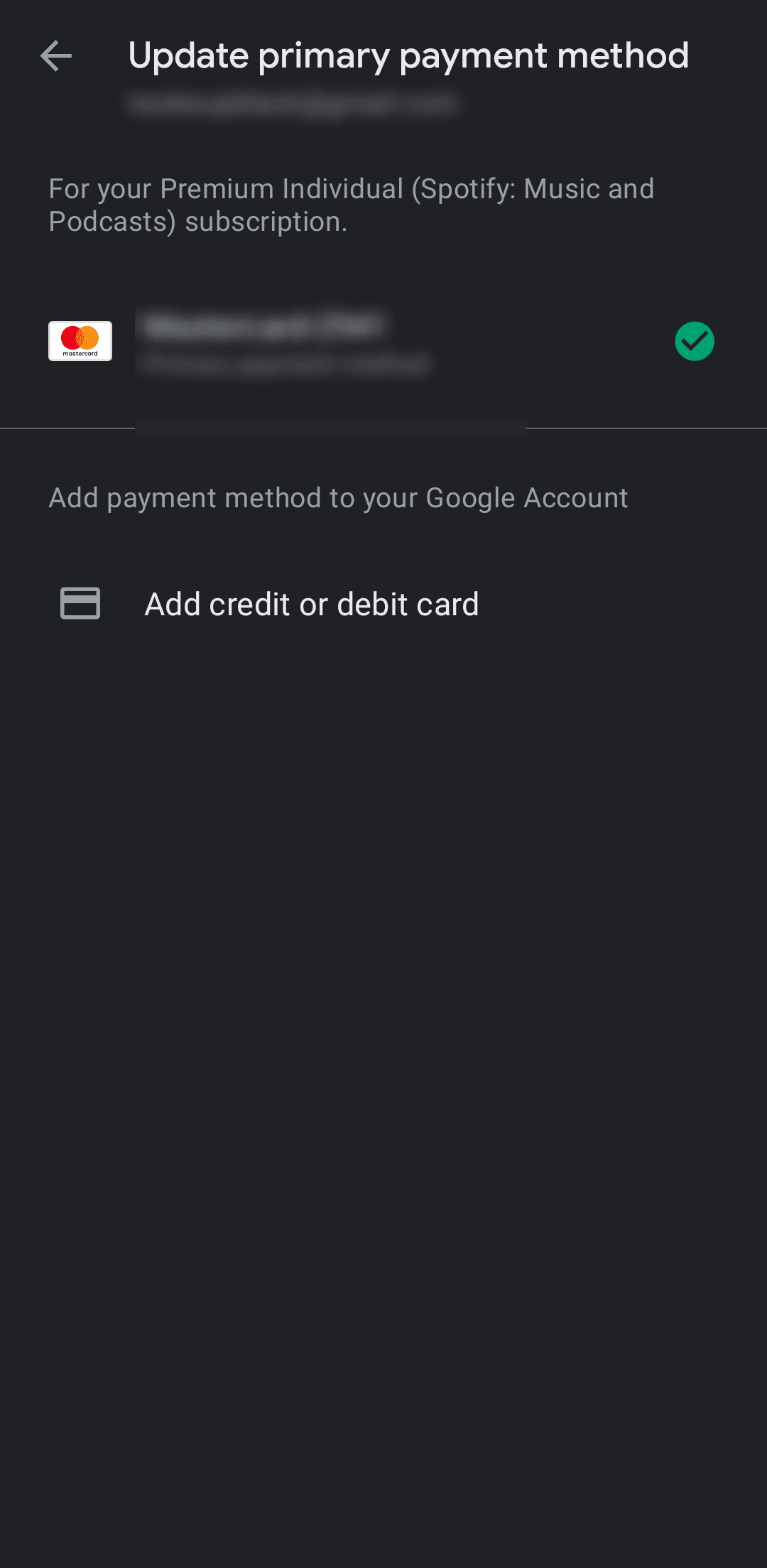This screenshot has height=1568, width=767.
Task: Click the Premium Individual subscription description
Action: pos(352,205)
